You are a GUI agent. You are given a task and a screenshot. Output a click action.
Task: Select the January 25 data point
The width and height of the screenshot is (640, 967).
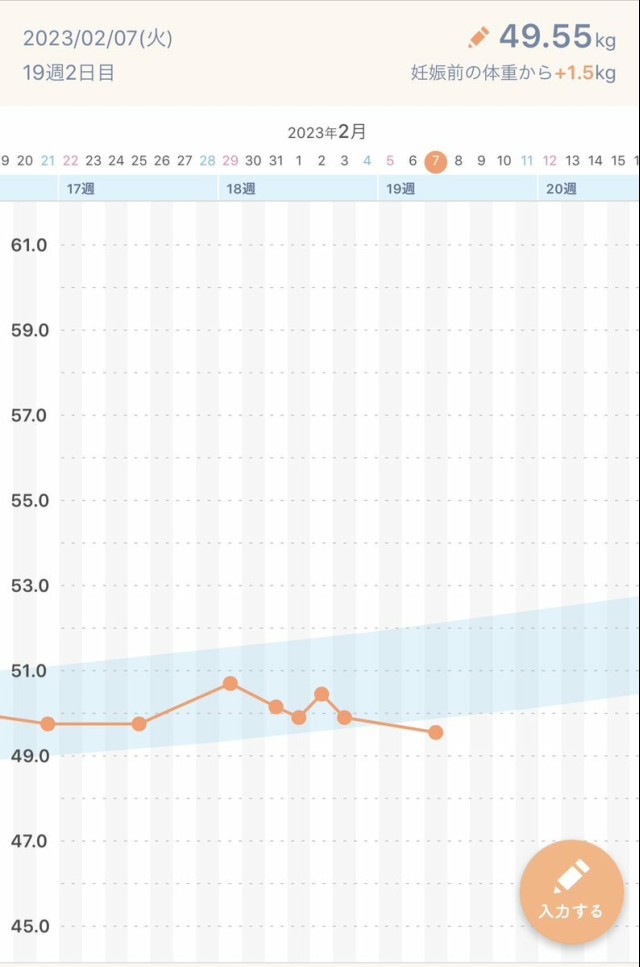pyautogui.click(x=139, y=723)
